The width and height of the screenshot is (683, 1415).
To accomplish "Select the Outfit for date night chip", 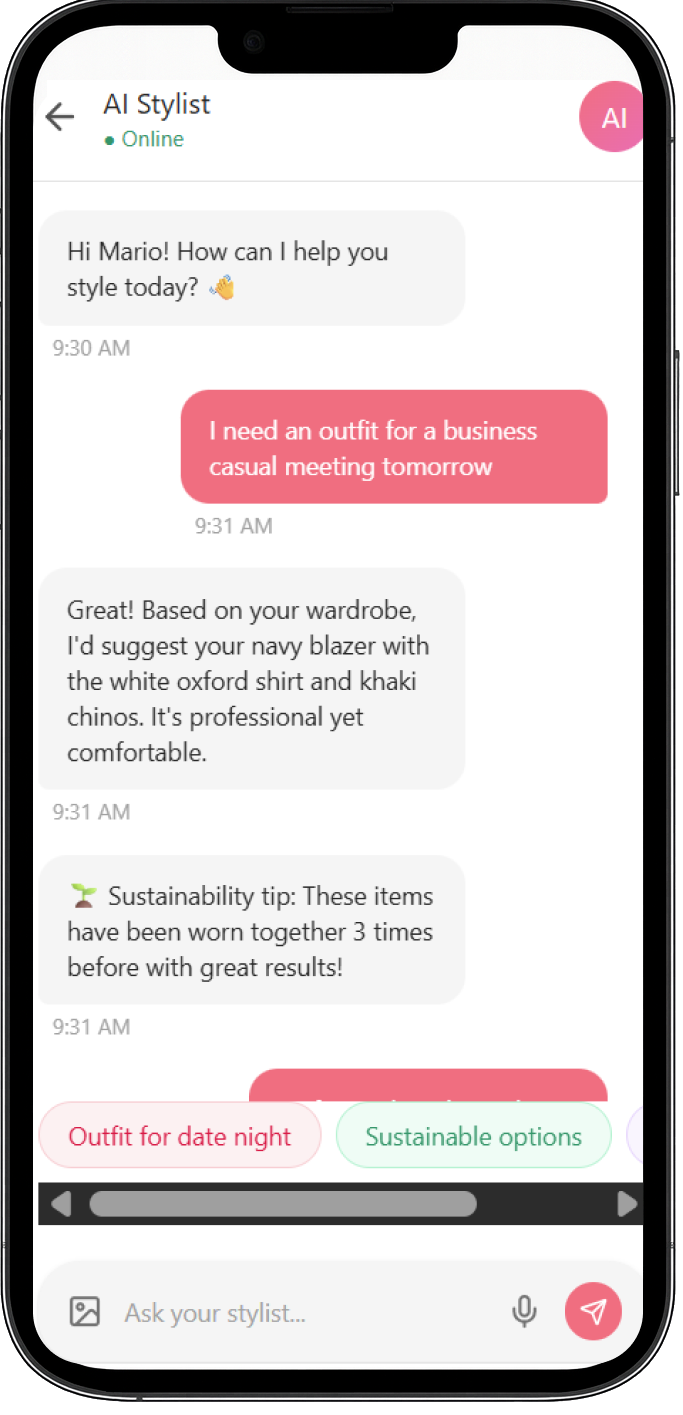I will pos(180,1136).
